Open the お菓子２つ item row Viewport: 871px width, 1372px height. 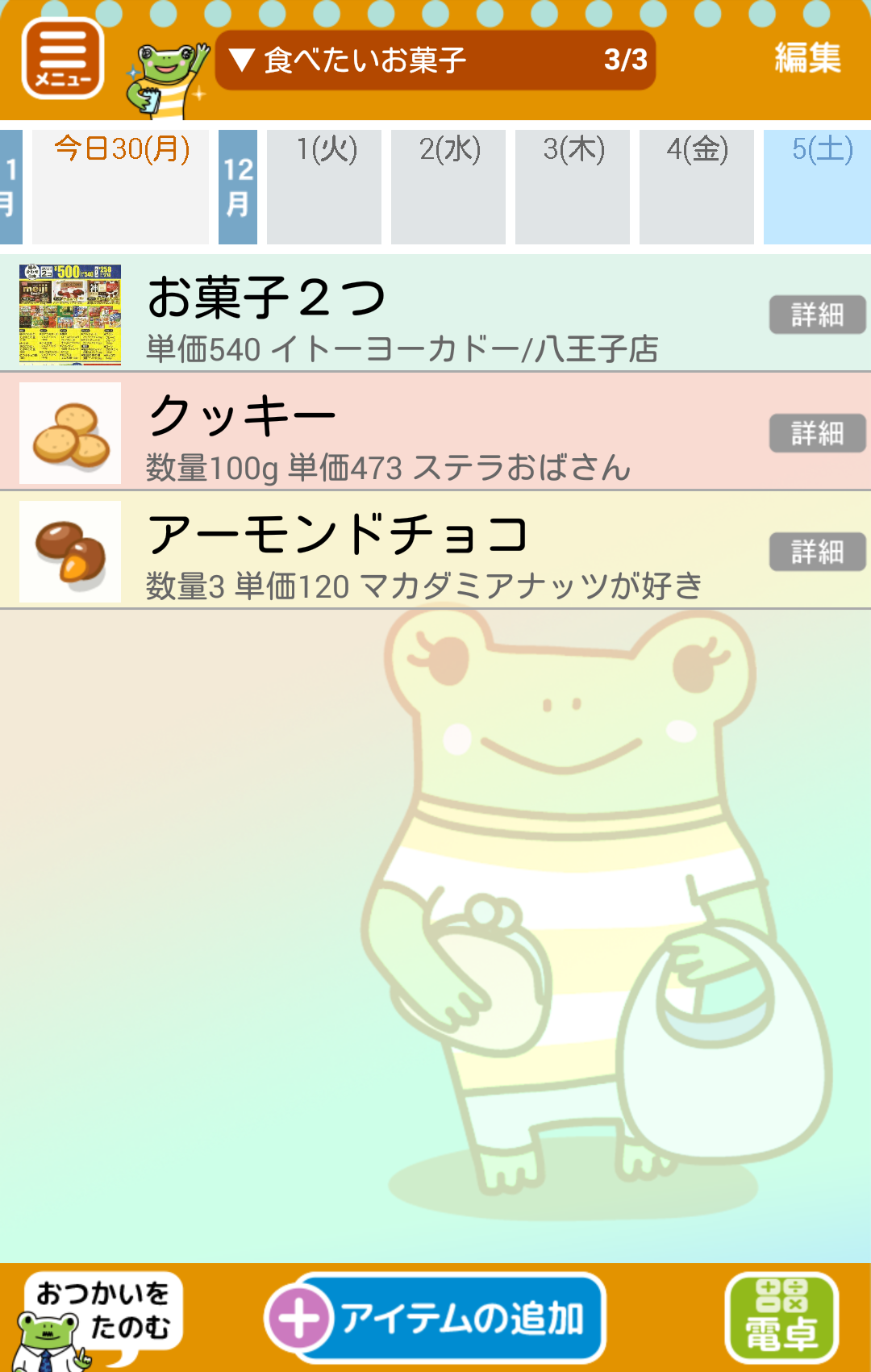point(403,315)
